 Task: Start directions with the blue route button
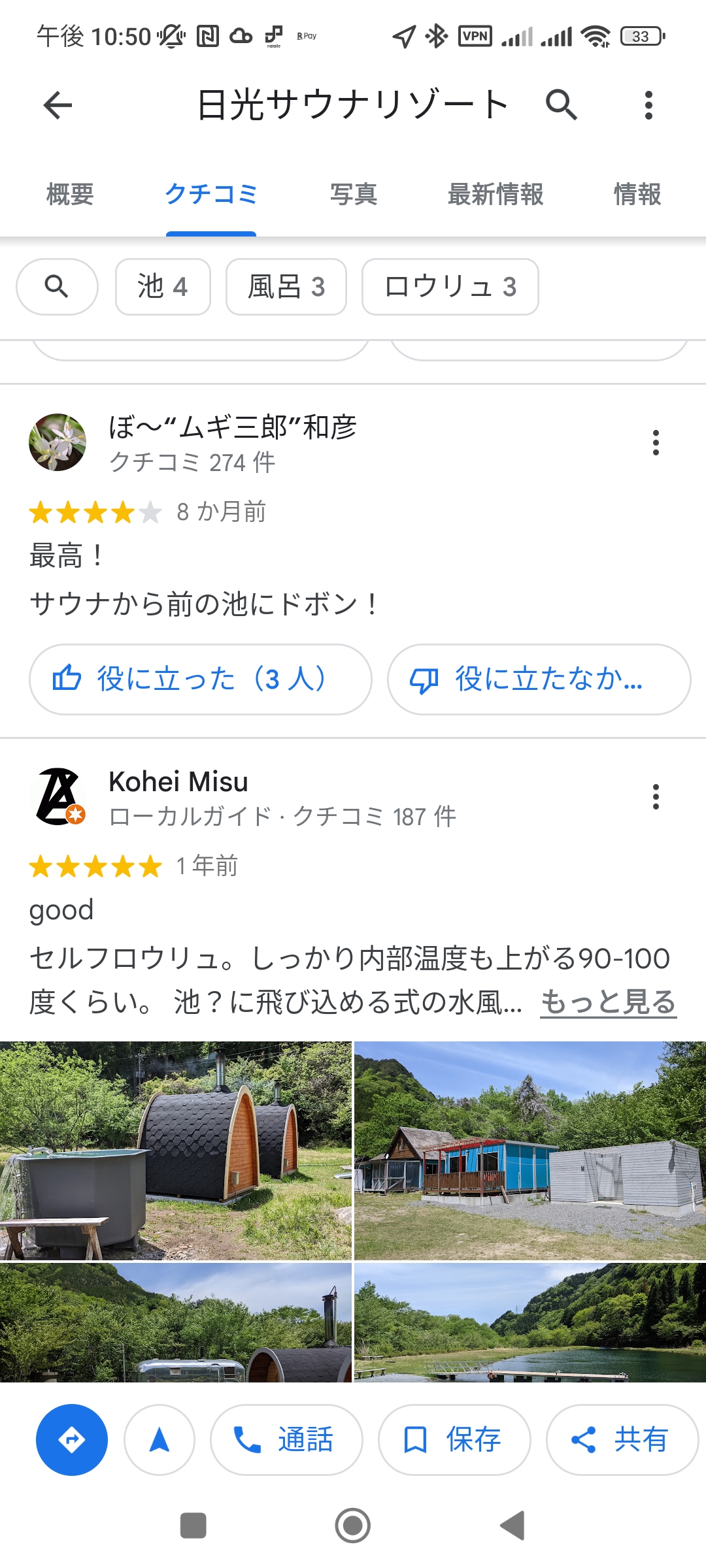point(71,1439)
